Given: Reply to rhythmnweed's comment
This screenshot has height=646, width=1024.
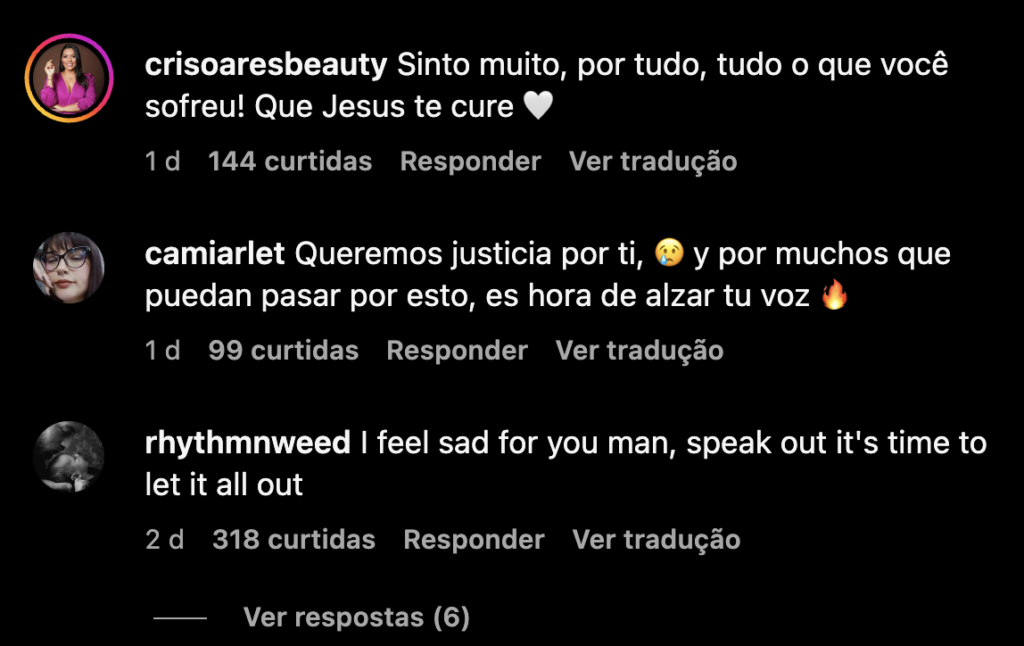Looking at the screenshot, I should (x=474, y=540).
